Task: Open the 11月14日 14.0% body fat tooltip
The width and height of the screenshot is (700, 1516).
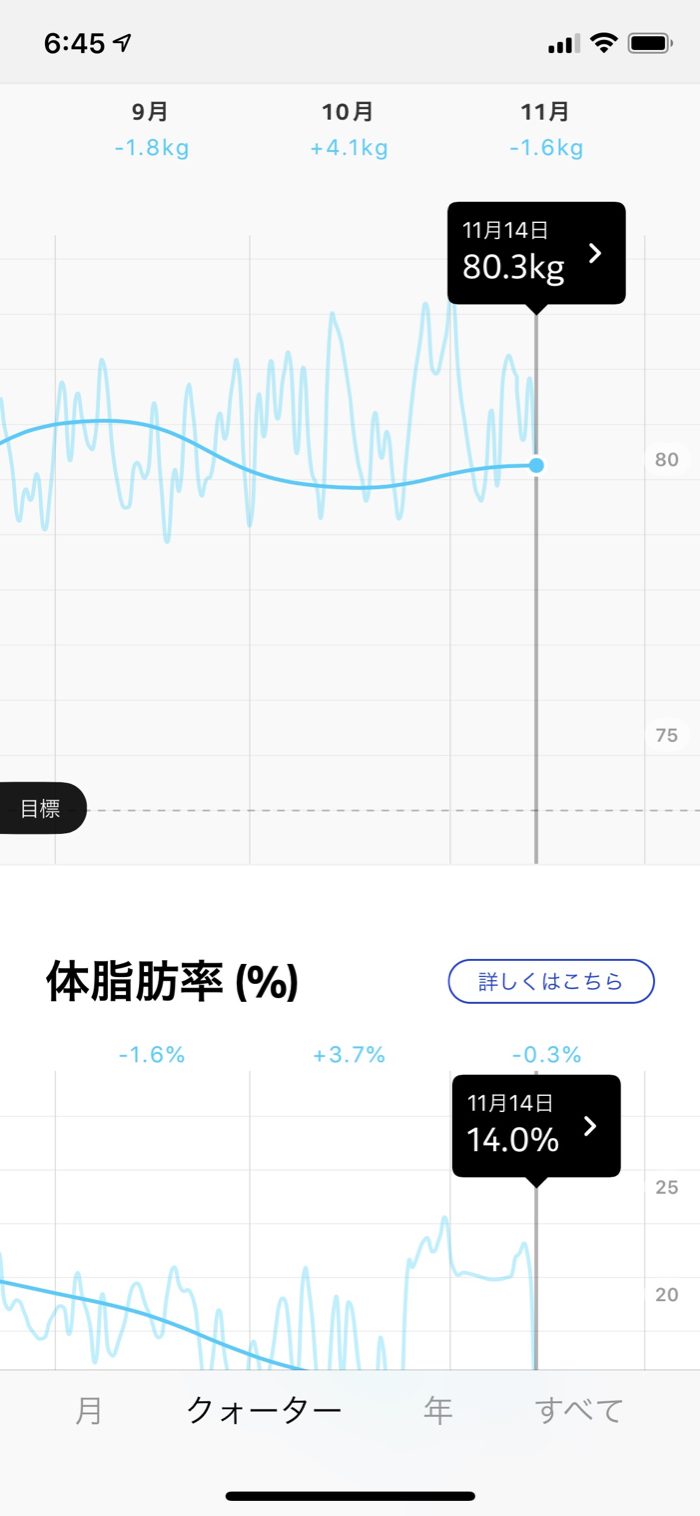Action: click(536, 1126)
